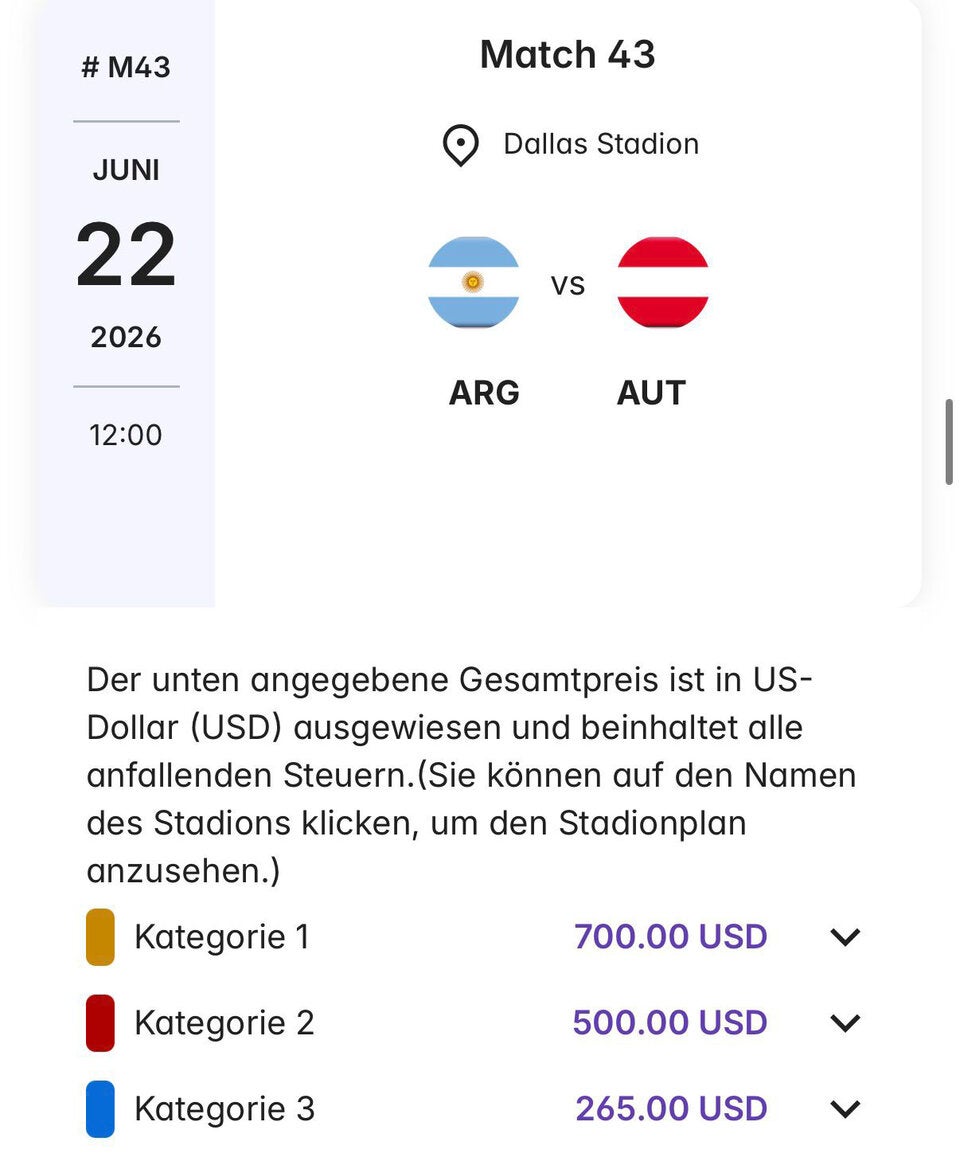Select the Argentina flag icon
Image resolution: width=960 pixels, height=1157 pixels.
474,283
